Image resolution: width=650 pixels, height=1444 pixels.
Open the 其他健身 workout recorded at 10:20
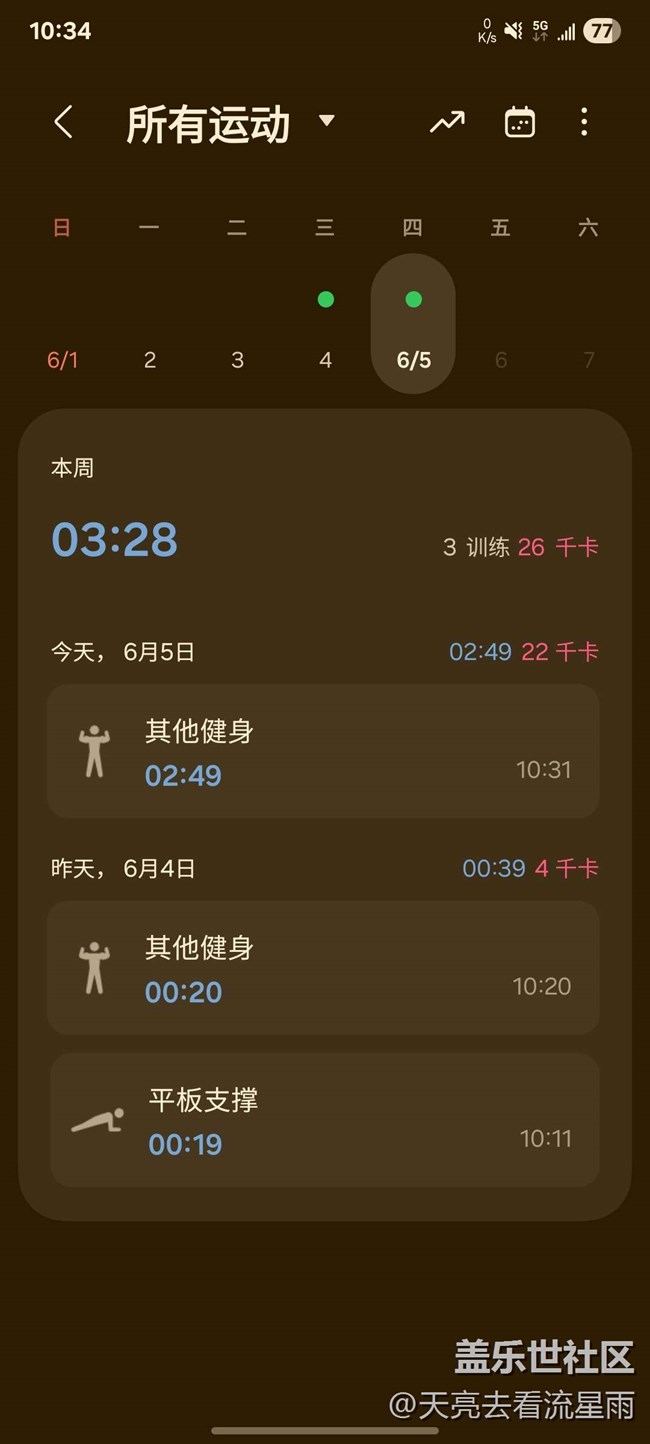click(x=323, y=967)
